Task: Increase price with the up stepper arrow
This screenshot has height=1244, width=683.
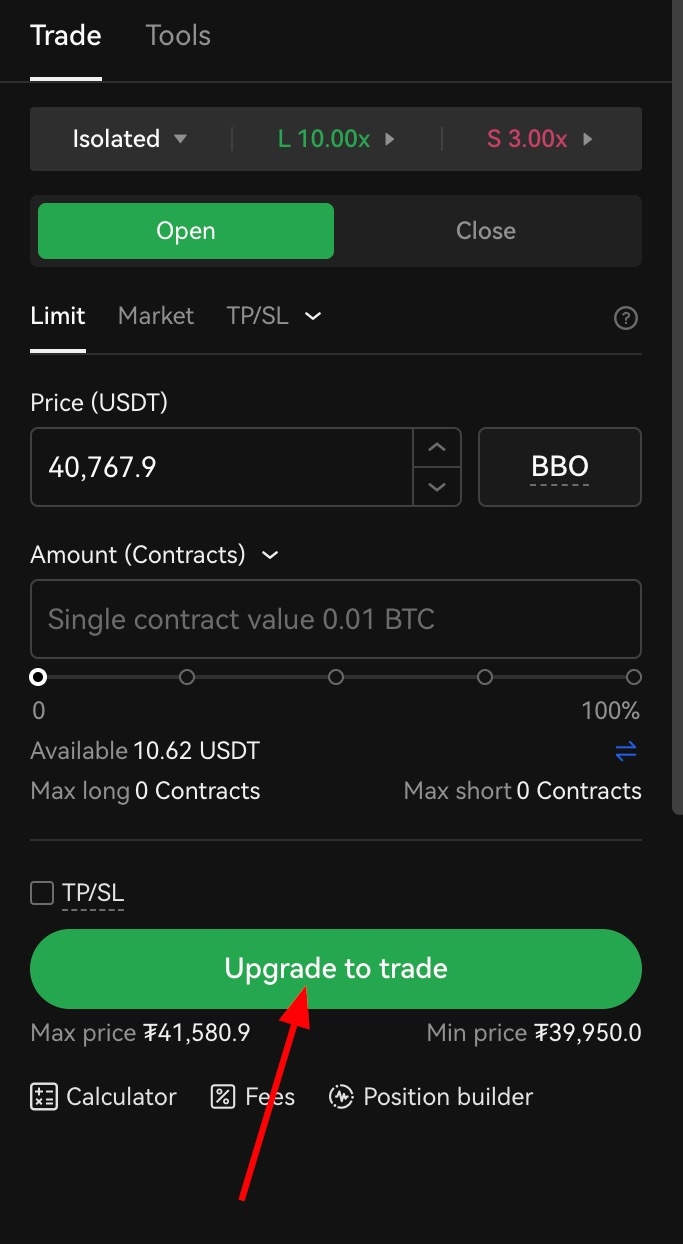Action: coord(437,448)
